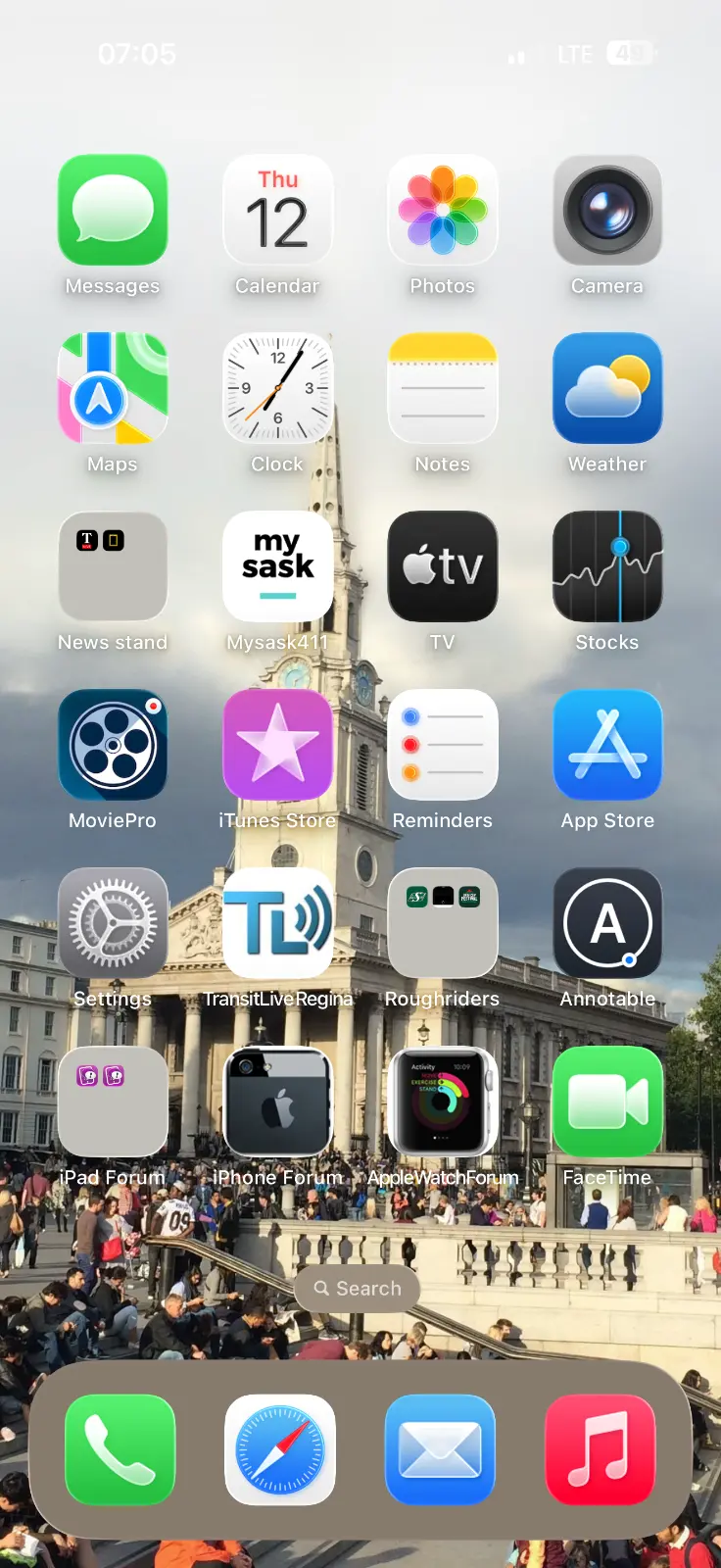Launch the Calendar app
This screenshot has height=1568, width=721.
pyautogui.click(x=278, y=210)
